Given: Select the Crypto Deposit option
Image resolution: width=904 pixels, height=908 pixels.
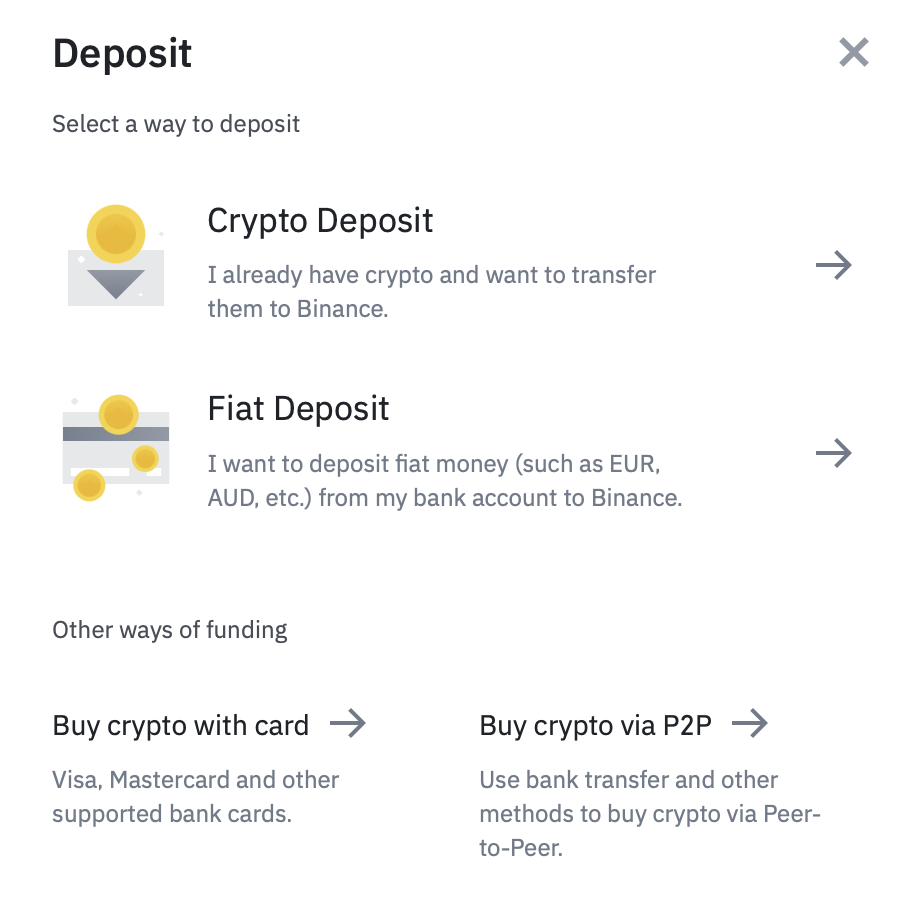Looking at the screenshot, I should [x=320, y=220].
